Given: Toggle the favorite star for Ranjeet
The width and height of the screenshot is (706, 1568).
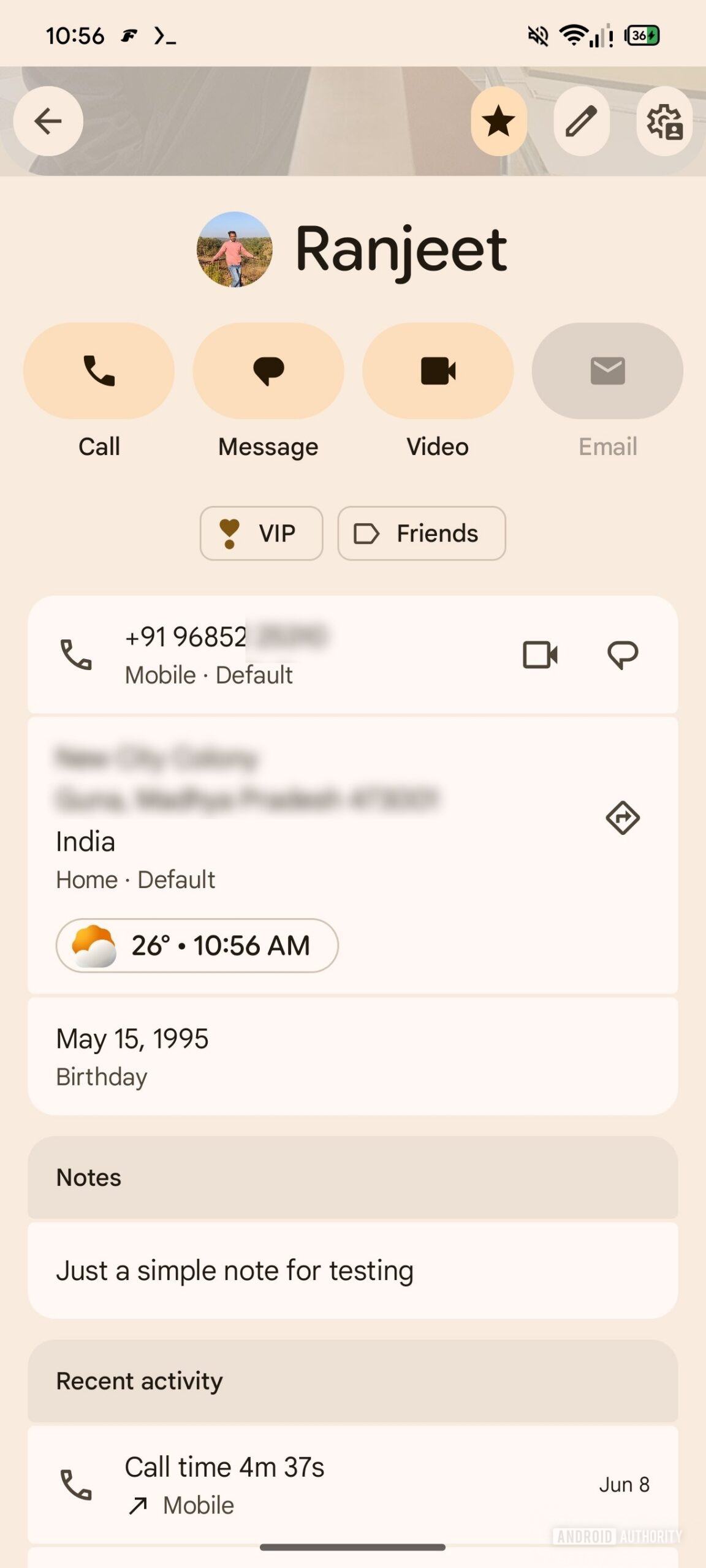Looking at the screenshot, I should (x=498, y=121).
